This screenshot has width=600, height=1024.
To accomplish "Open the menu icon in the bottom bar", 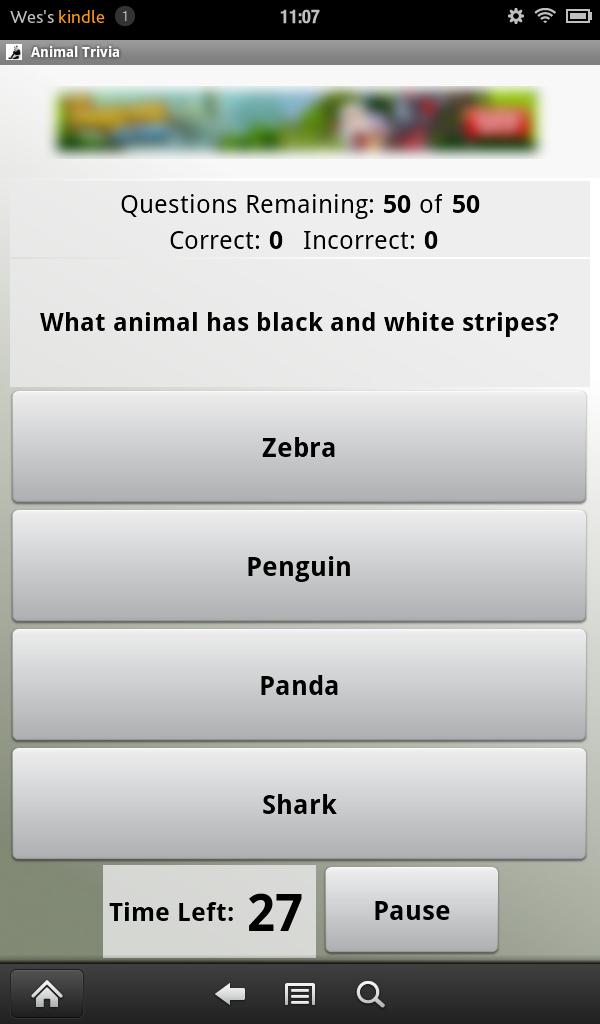I will point(299,993).
